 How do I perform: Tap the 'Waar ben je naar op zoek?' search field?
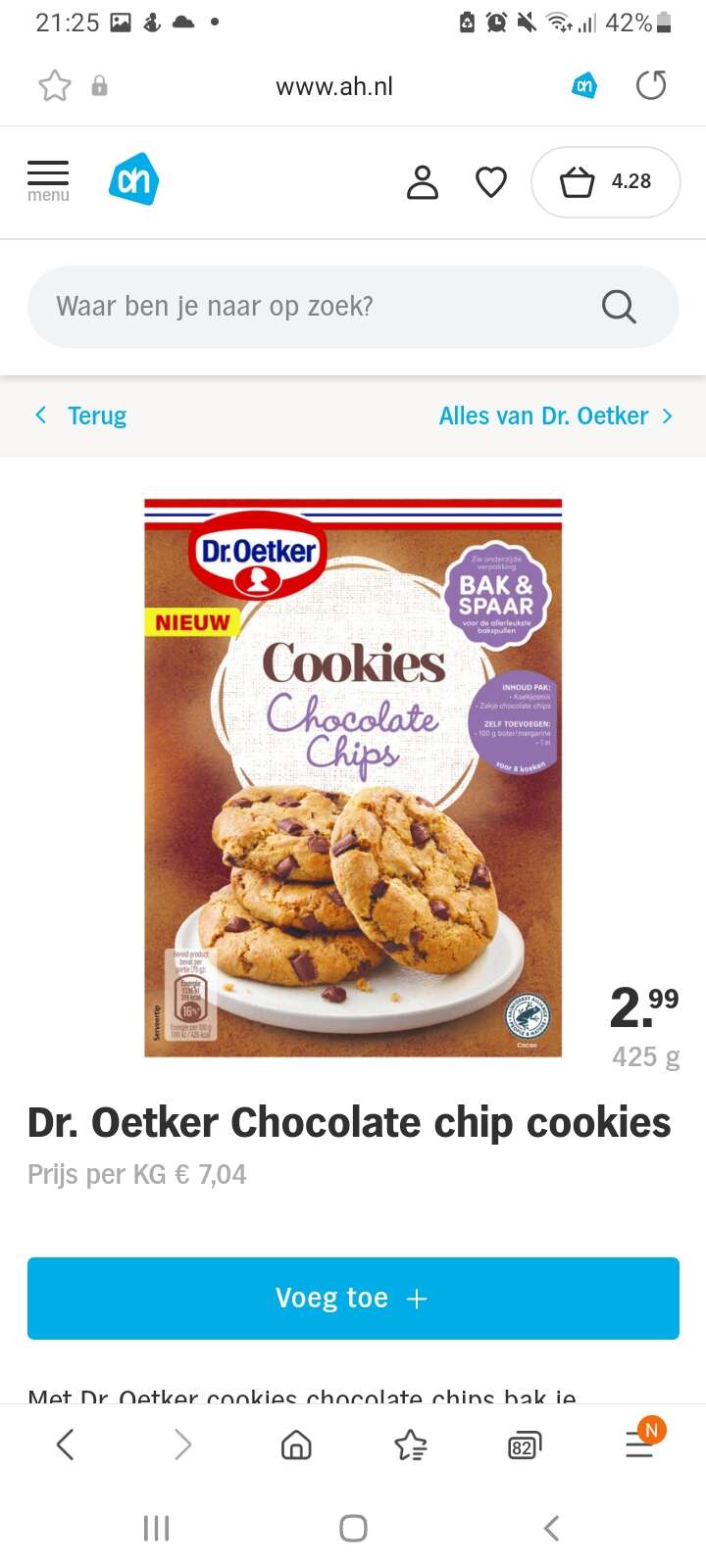(353, 307)
